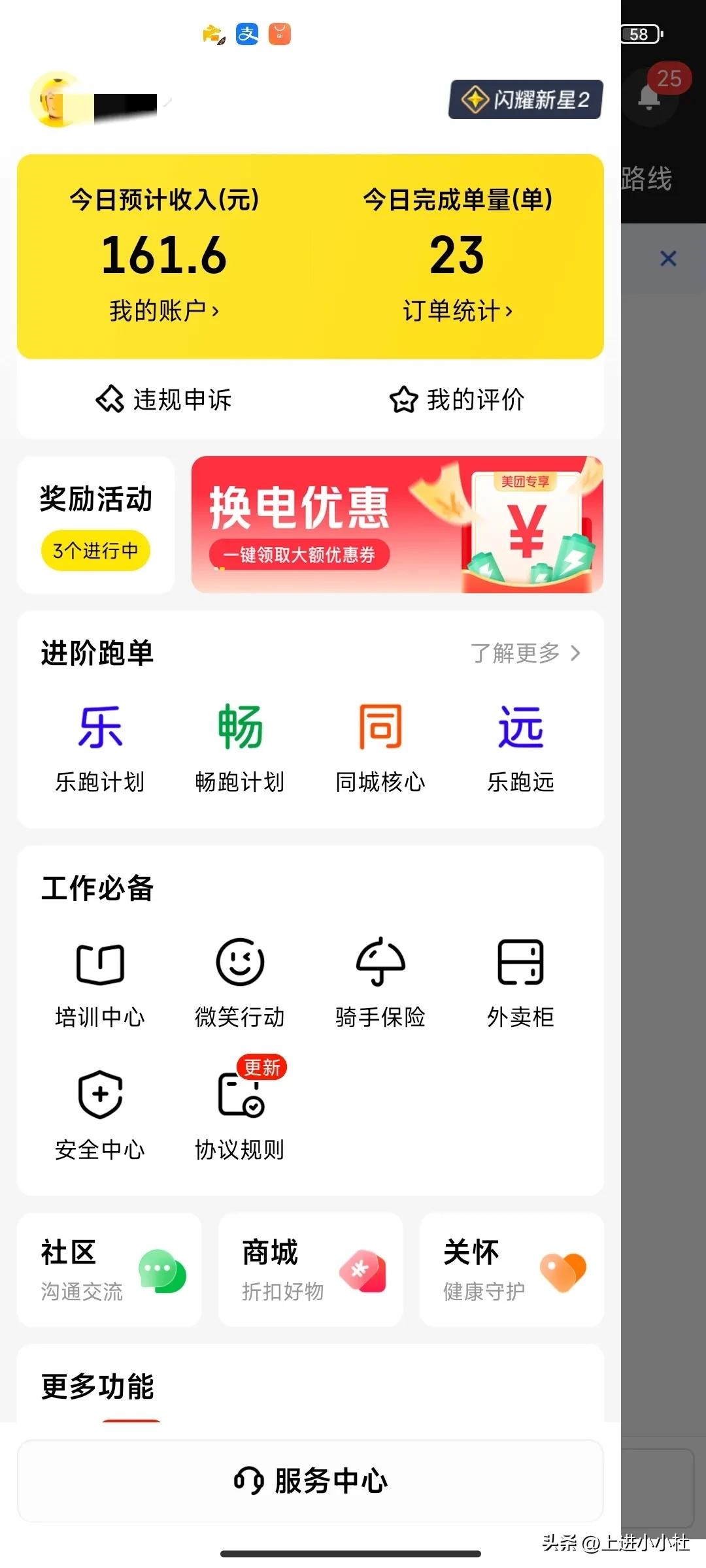Dismiss the side panel with the × button

[x=668, y=259]
